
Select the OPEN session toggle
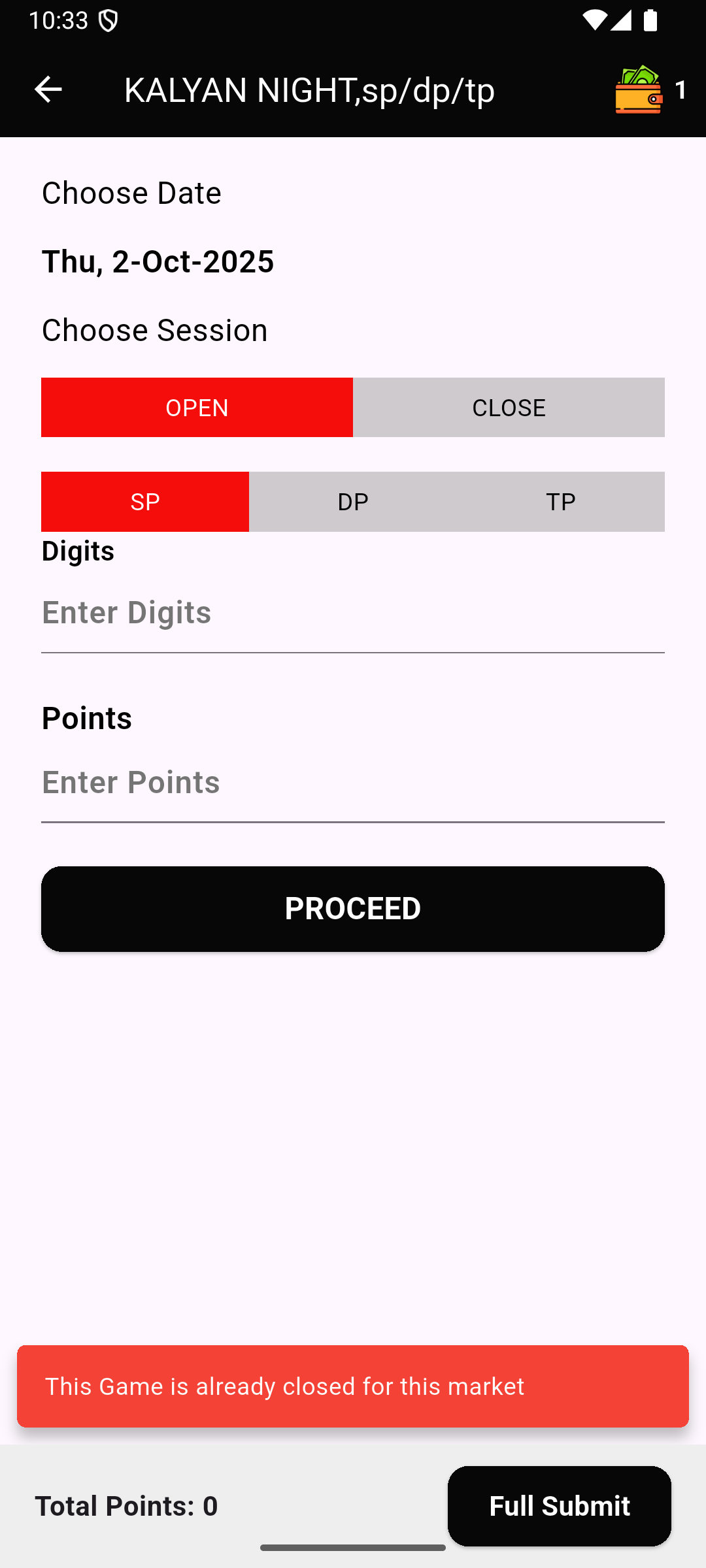197,407
